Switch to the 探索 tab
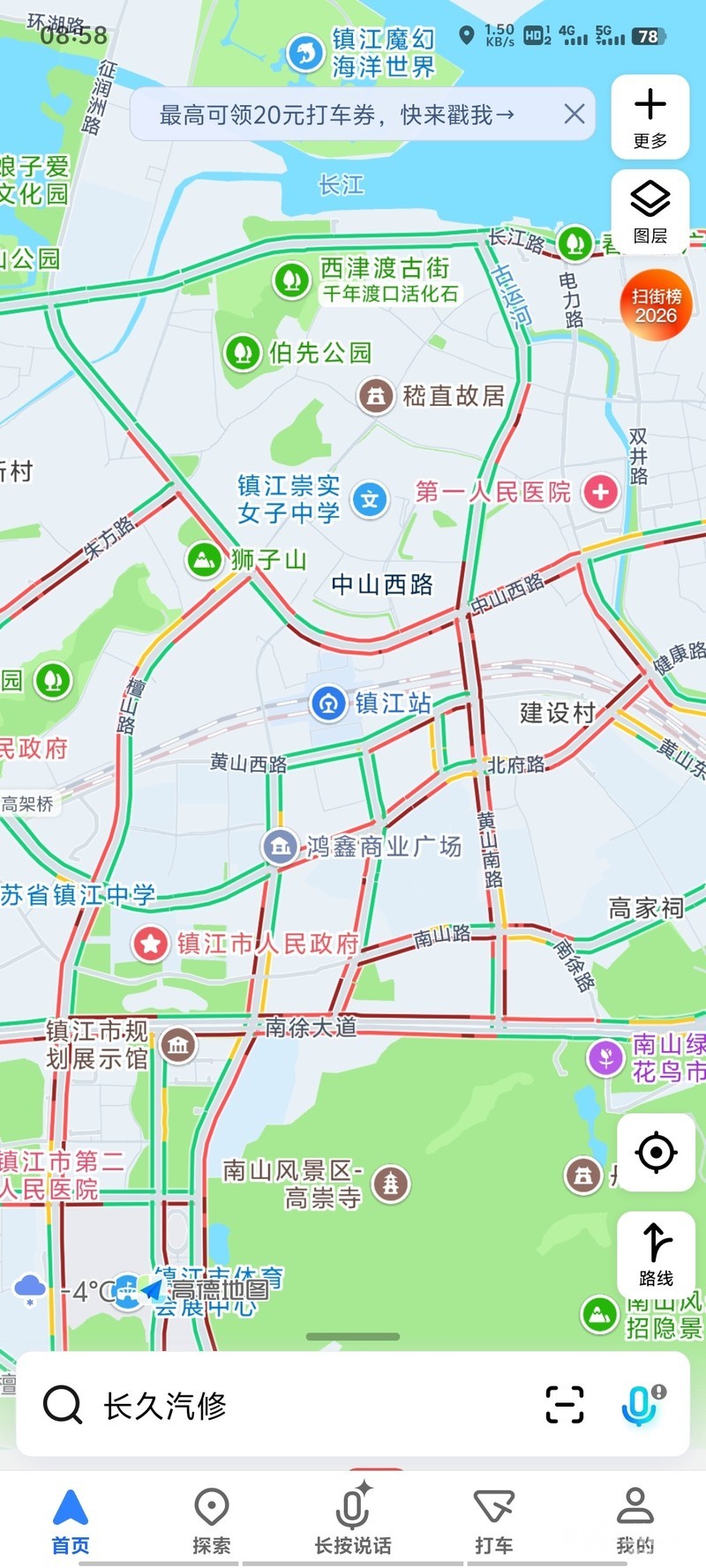The image size is (706, 1568). tap(212, 1520)
